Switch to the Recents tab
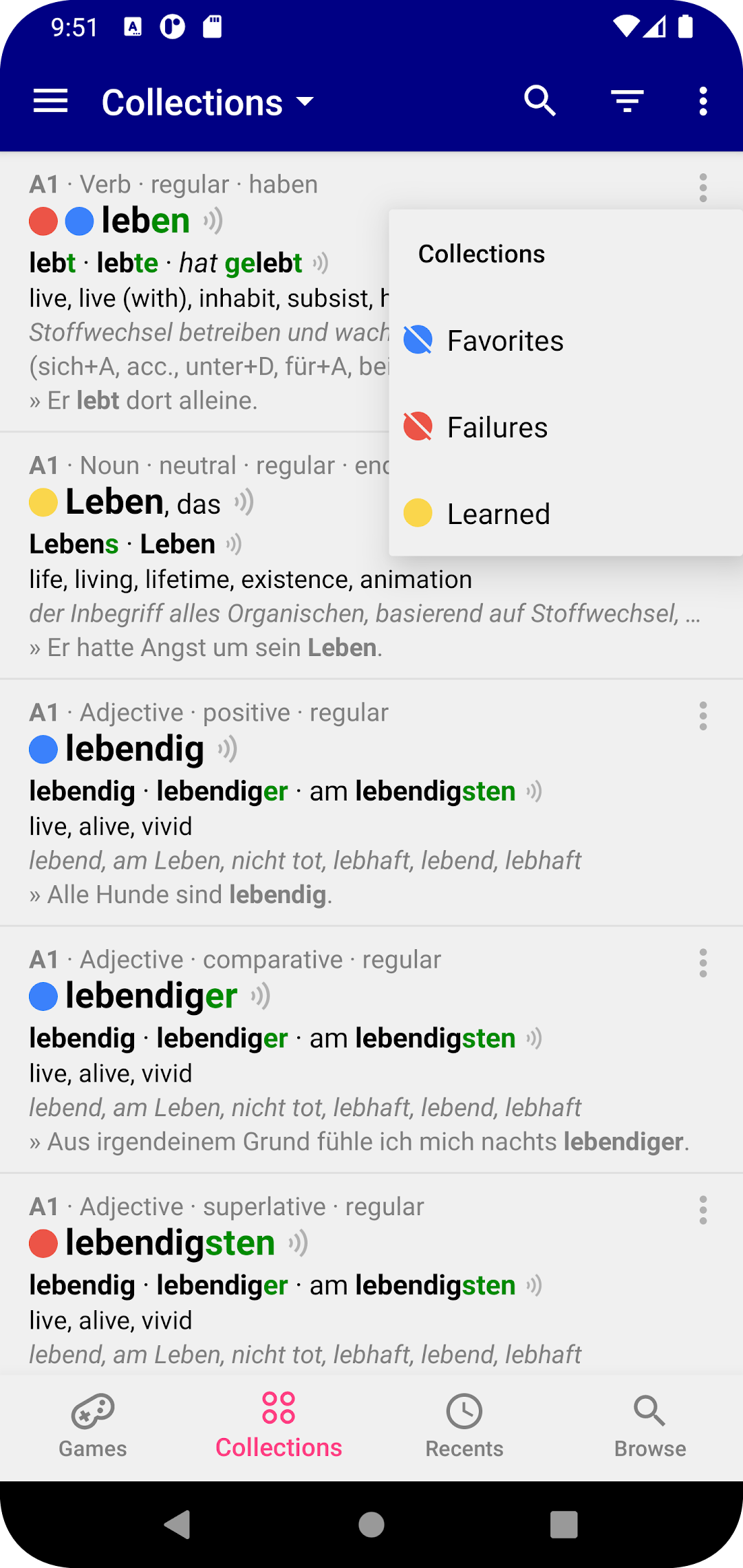Viewport: 743px width, 1568px height. (464, 1426)
